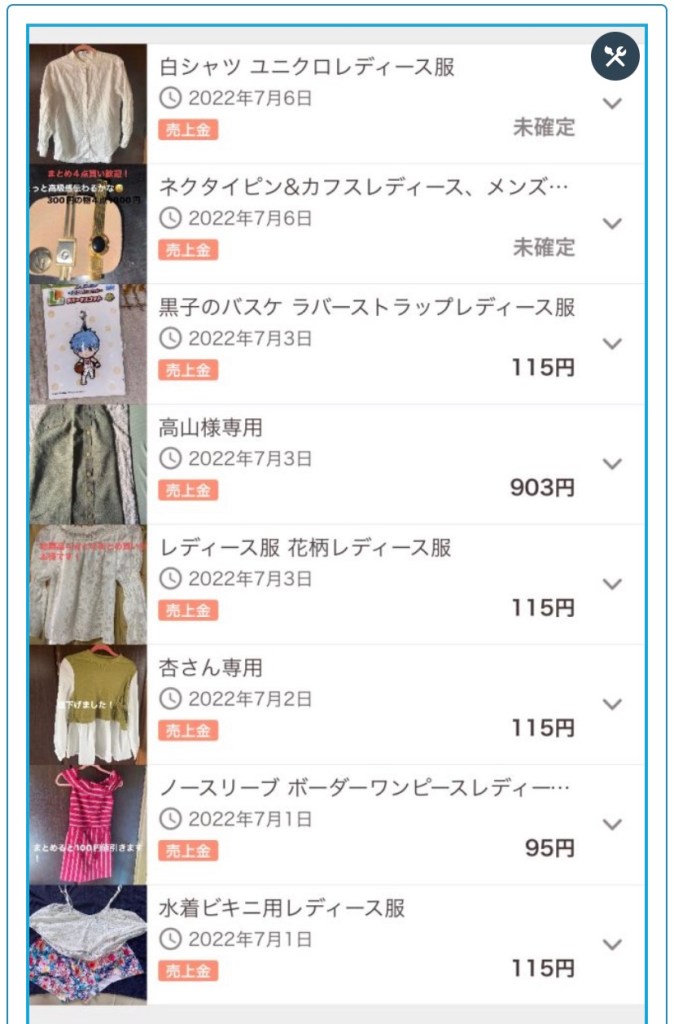
Task: Expand the 白シャツ ユニクロ sales entry
Action: [612, 103]
